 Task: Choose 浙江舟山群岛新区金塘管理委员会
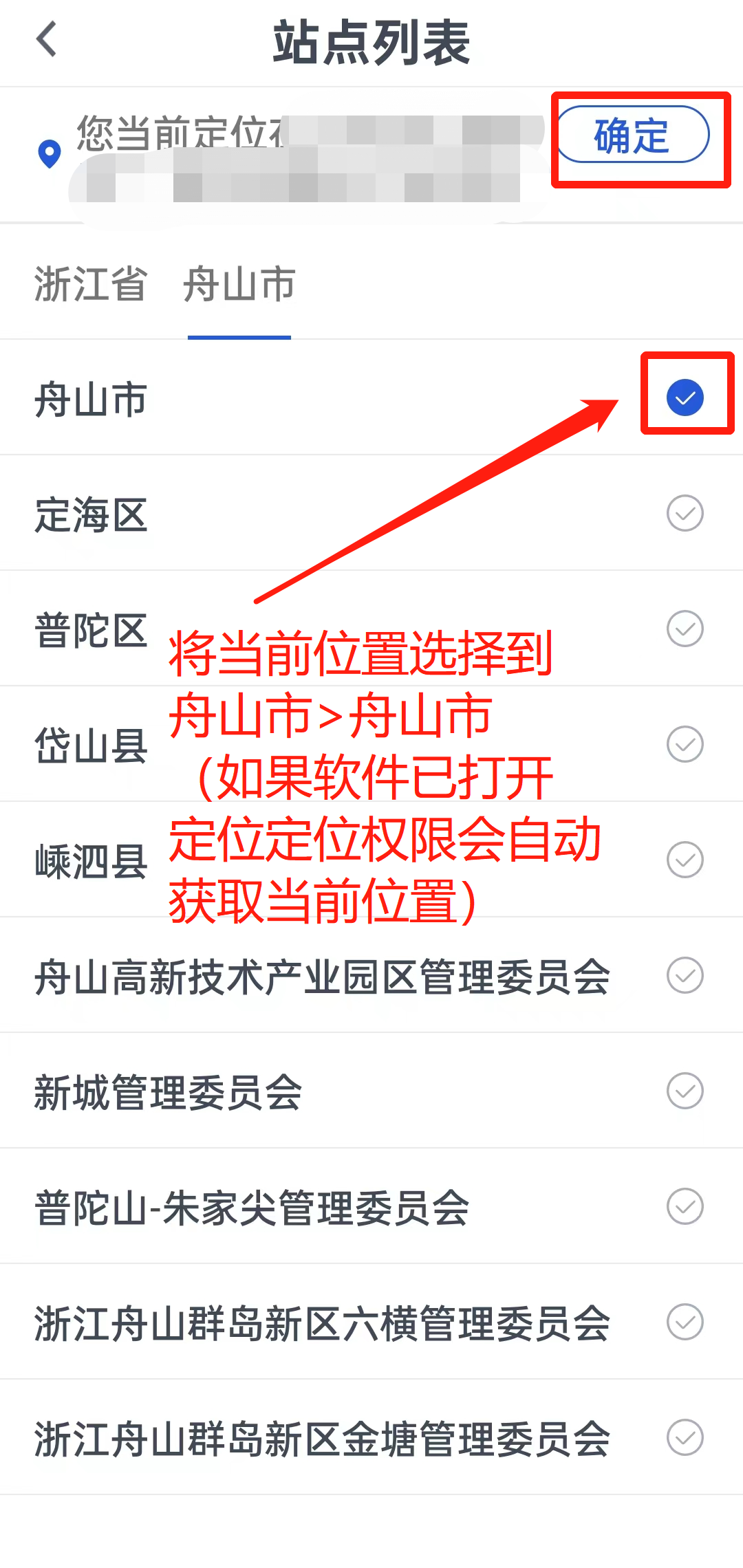pyautogui.click(x=371, y=1437)
